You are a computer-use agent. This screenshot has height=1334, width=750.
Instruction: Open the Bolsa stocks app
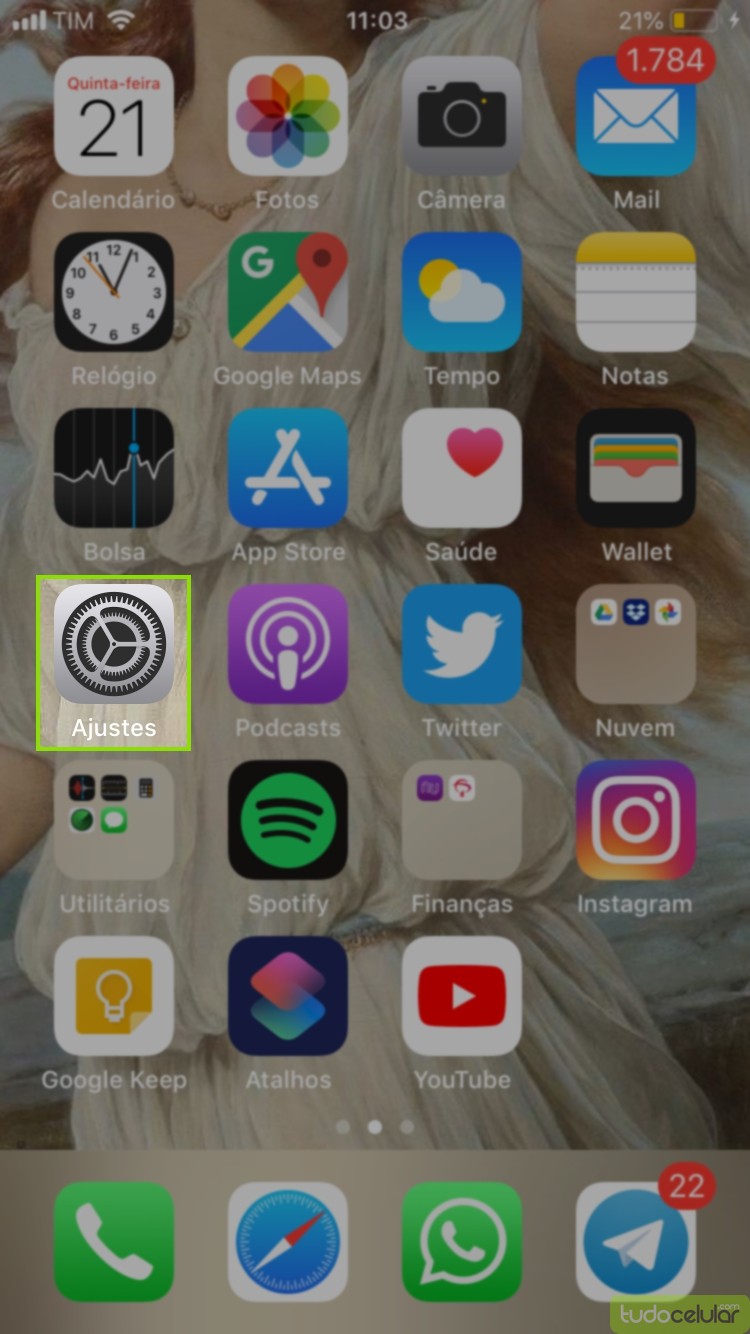(113, 468)
